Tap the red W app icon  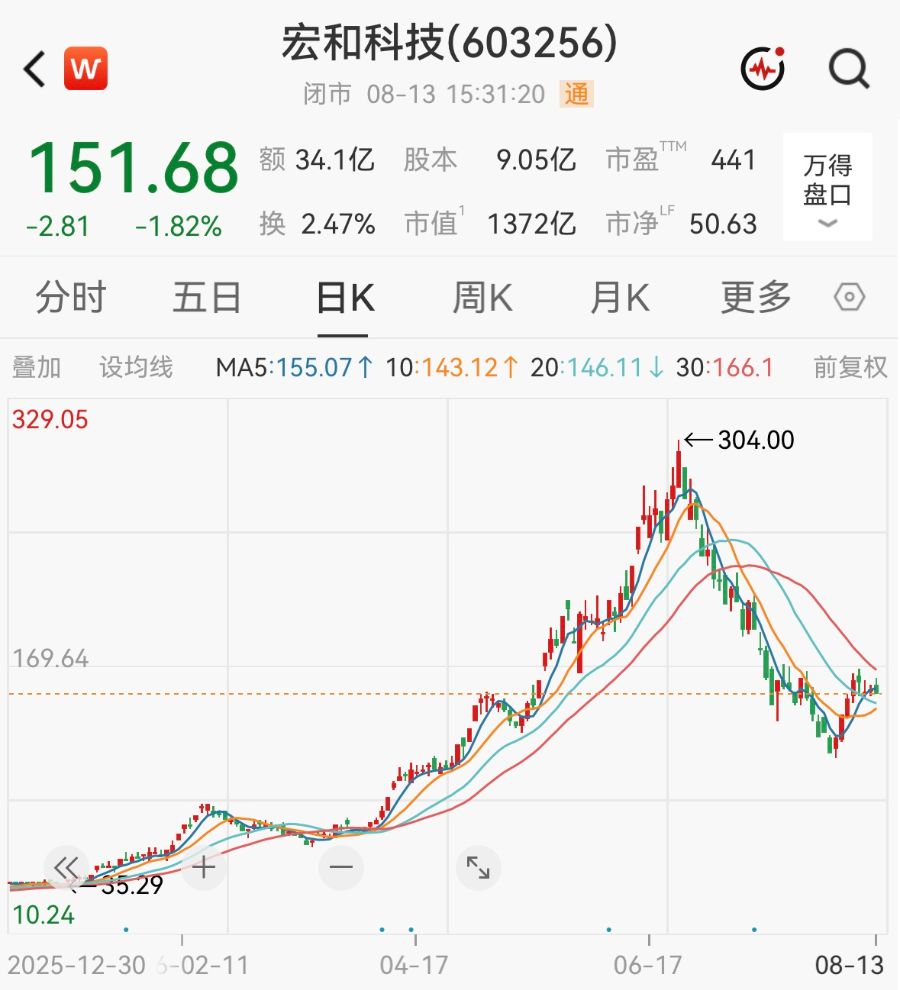pyautogui.click(x=86, y=68)
